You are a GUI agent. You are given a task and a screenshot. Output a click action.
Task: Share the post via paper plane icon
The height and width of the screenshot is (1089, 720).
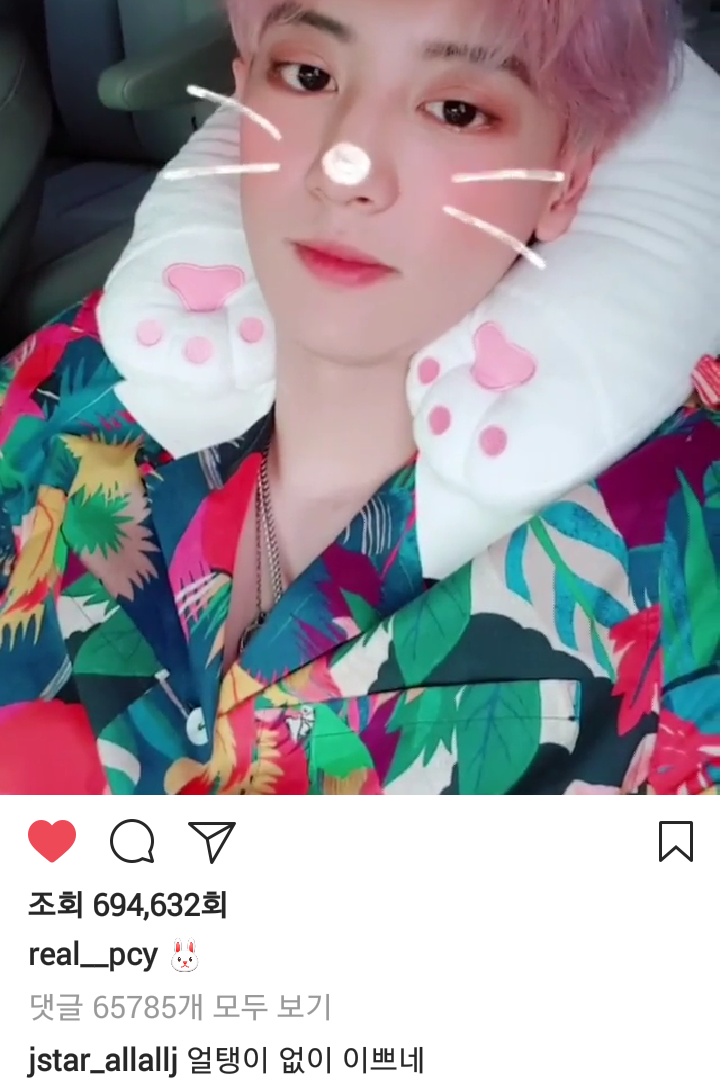(212, 842)
